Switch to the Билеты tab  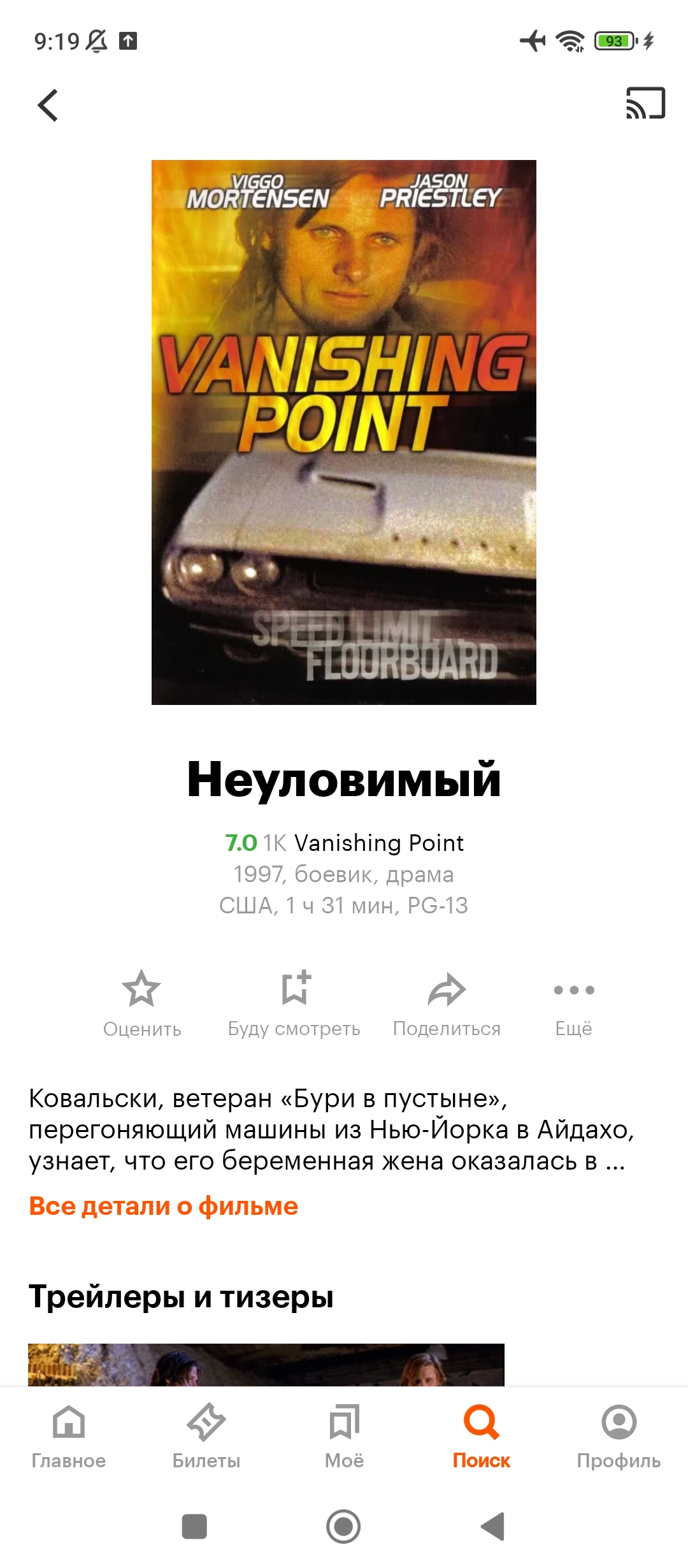coord(206,1437)
